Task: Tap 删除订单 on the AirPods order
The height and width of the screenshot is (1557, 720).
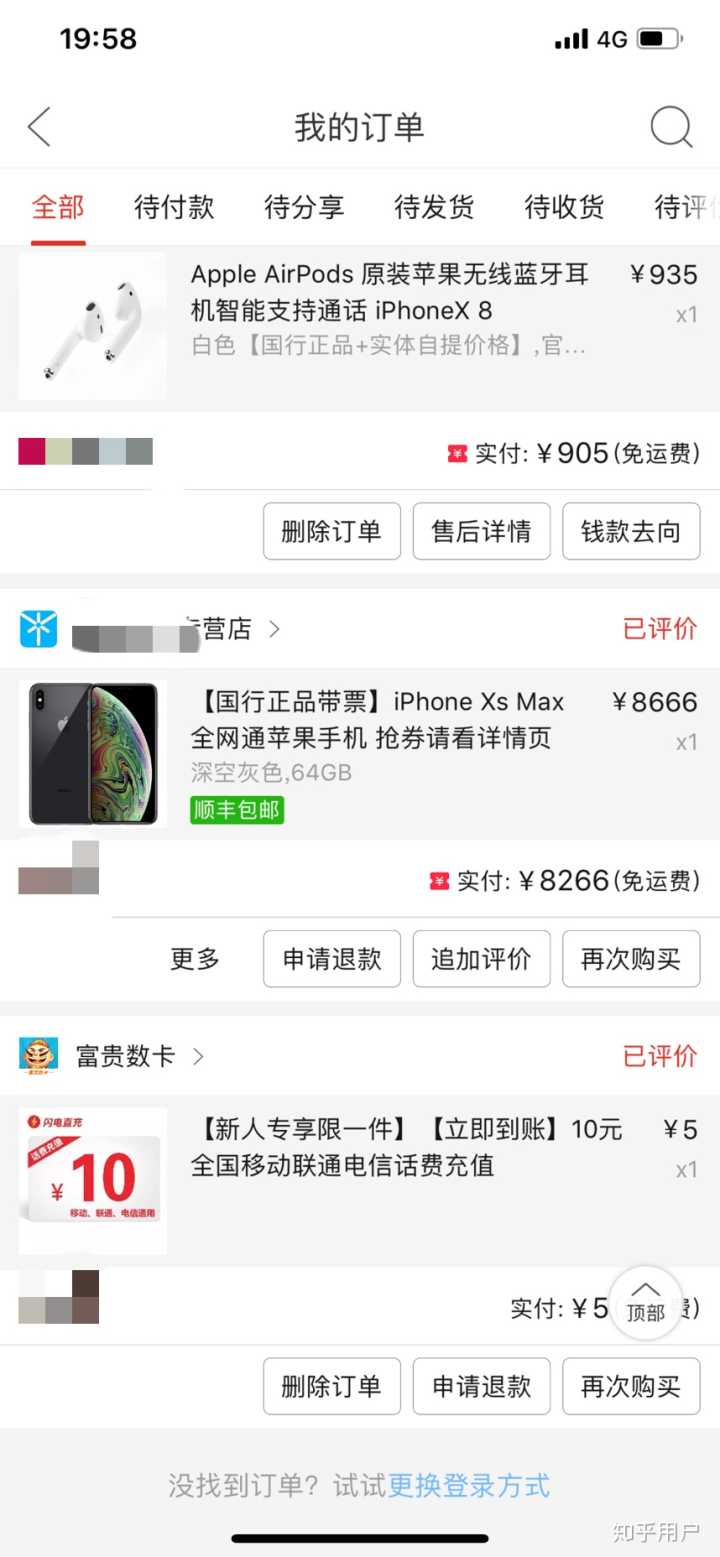Action: pos(331,531)
